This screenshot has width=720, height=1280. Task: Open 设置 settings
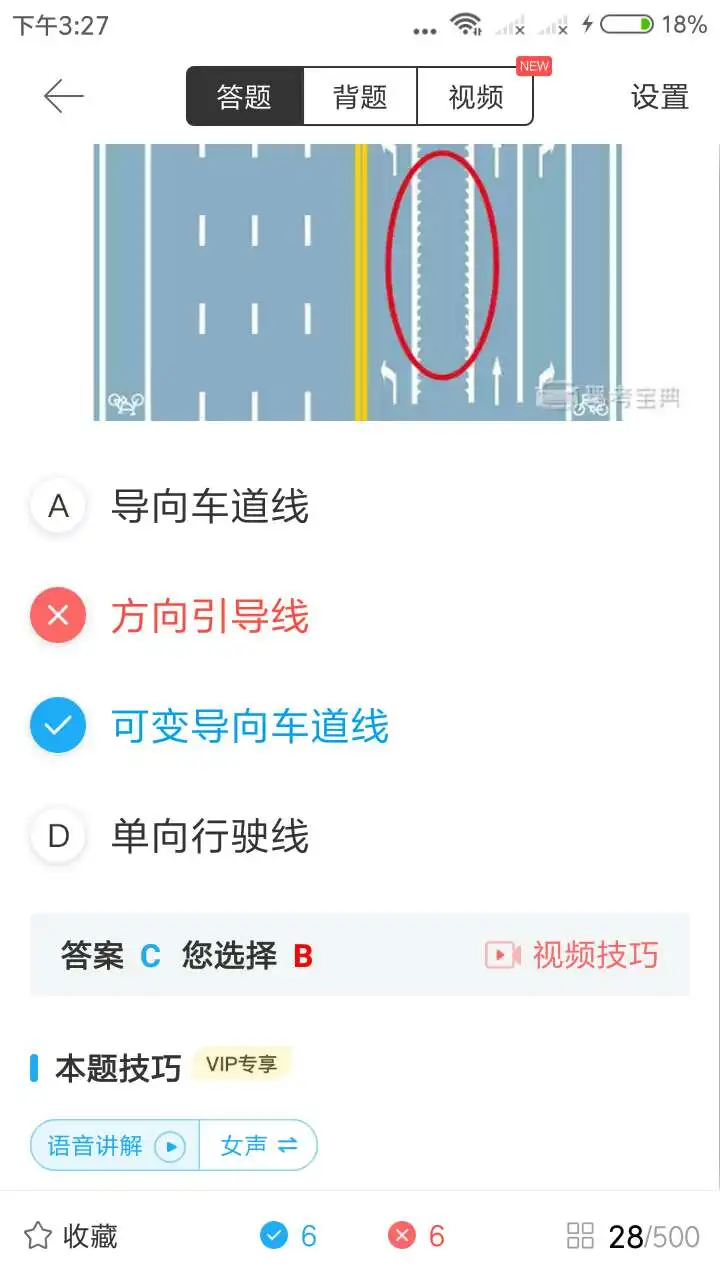click(x=659, y=97)
